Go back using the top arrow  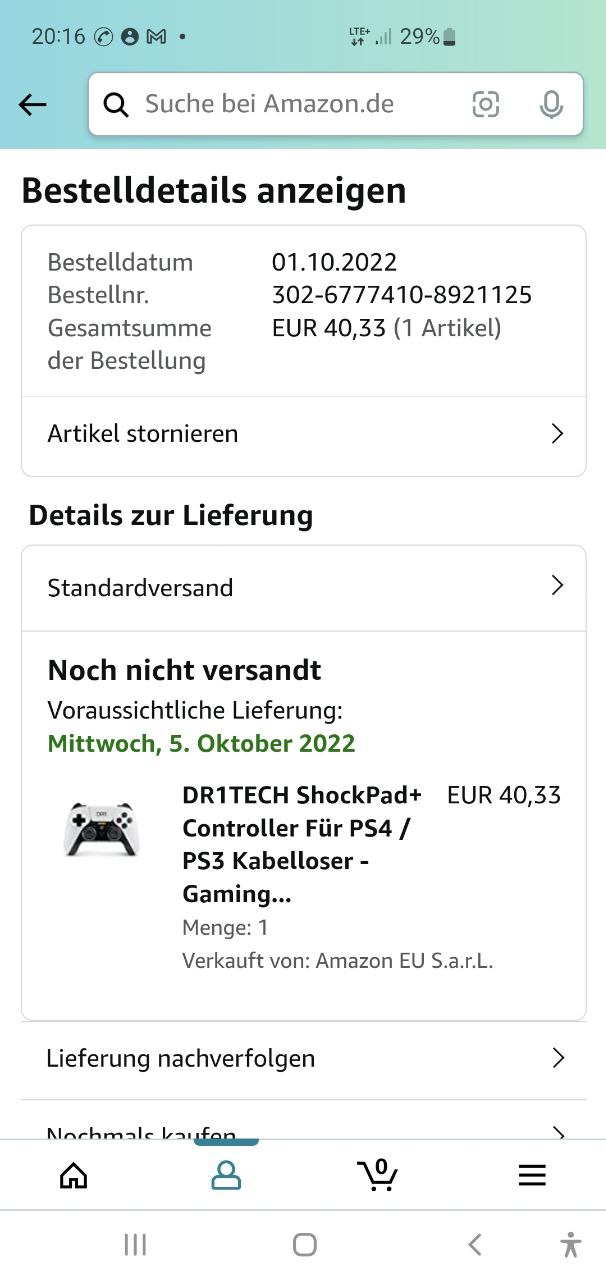click(x=33, y=104)
